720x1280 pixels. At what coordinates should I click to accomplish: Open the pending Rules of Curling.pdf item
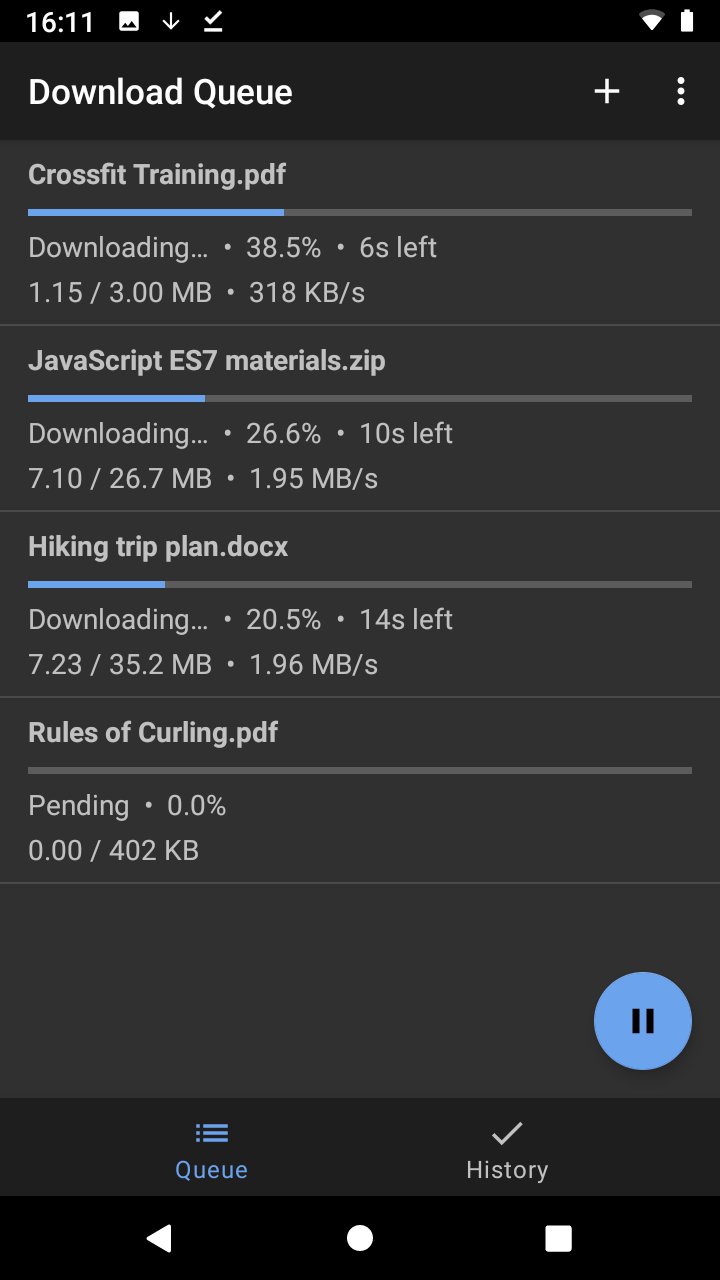(360, 791)
